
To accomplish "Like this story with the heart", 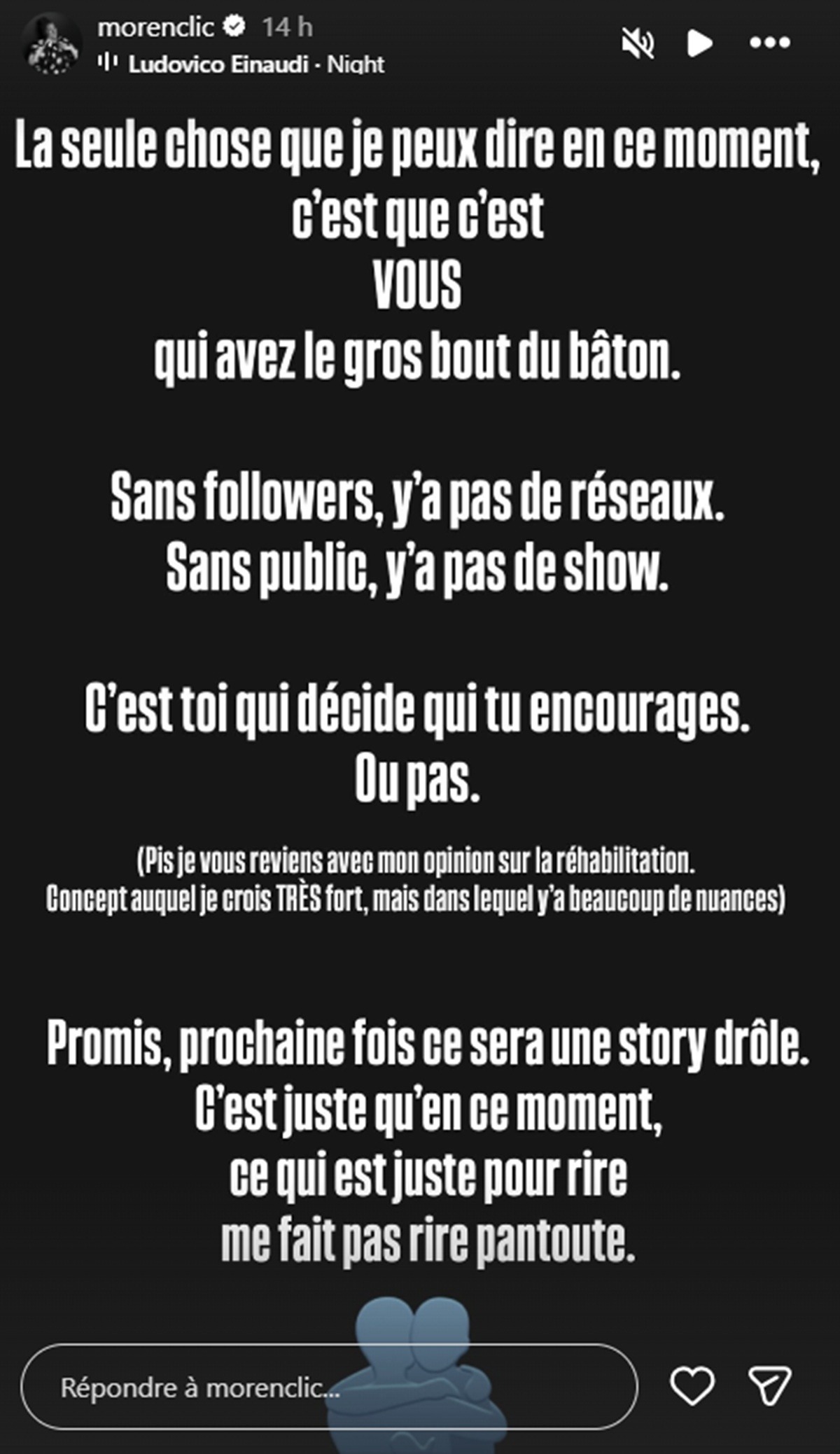I will pyautogui.click(x=692, y=1385).
